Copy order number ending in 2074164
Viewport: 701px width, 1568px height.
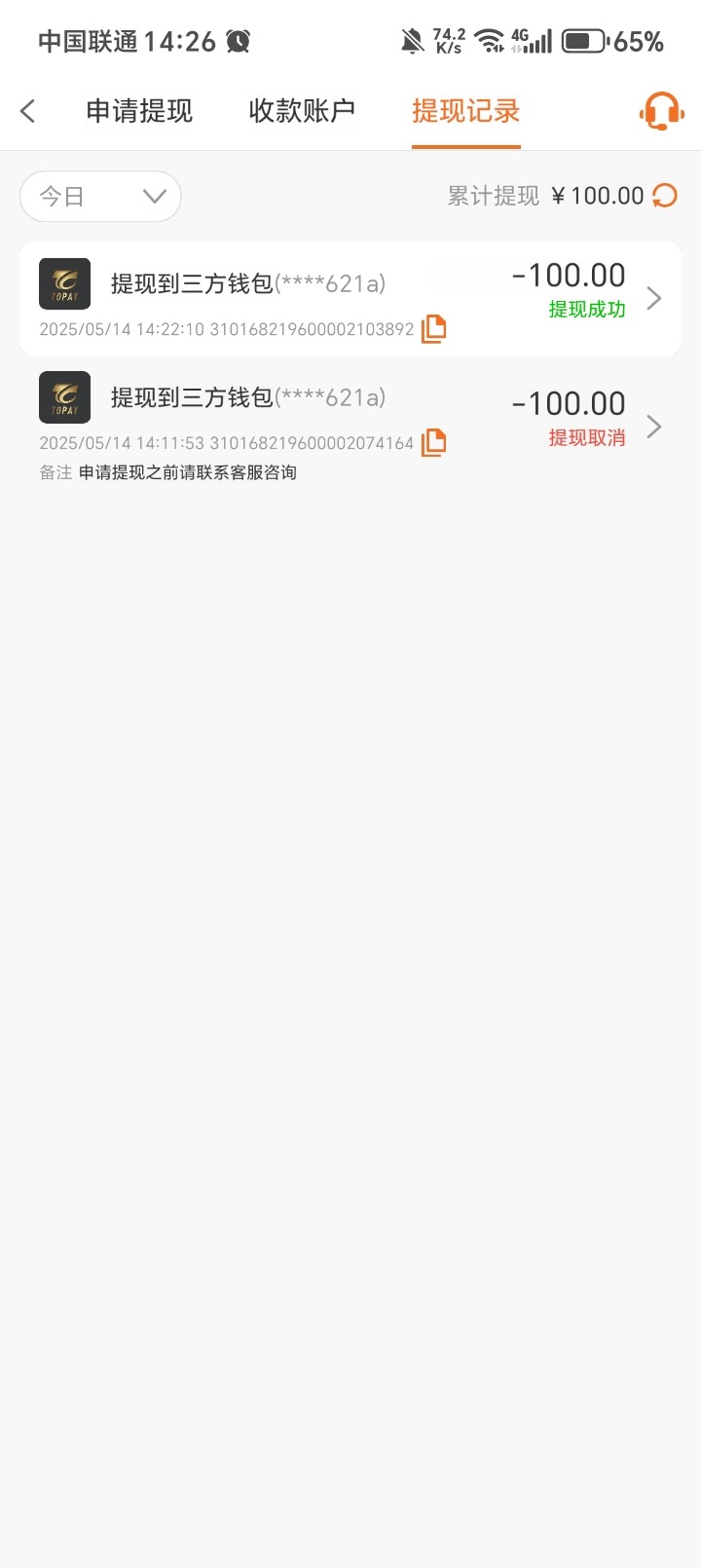[x=434, y=443]
